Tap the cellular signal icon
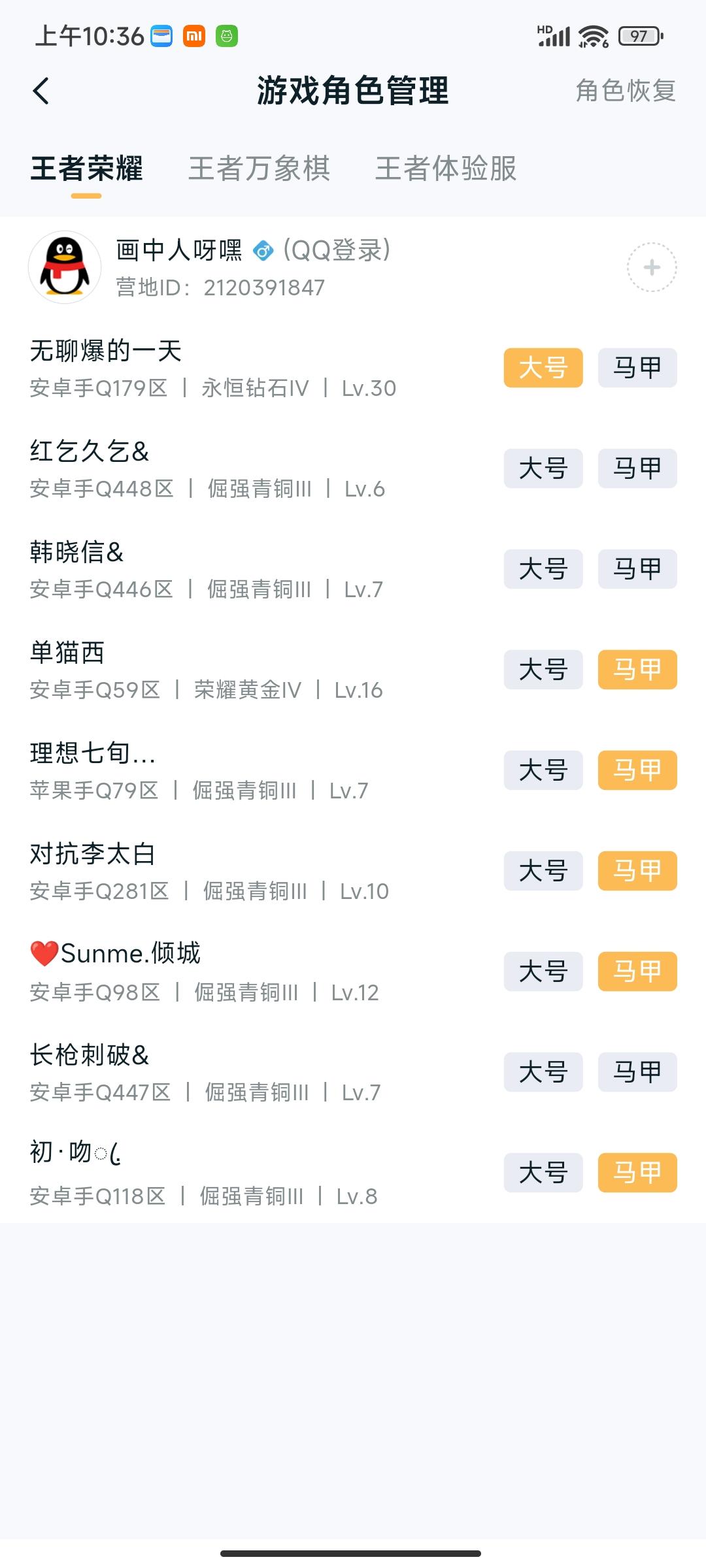 tap(552, 36)
